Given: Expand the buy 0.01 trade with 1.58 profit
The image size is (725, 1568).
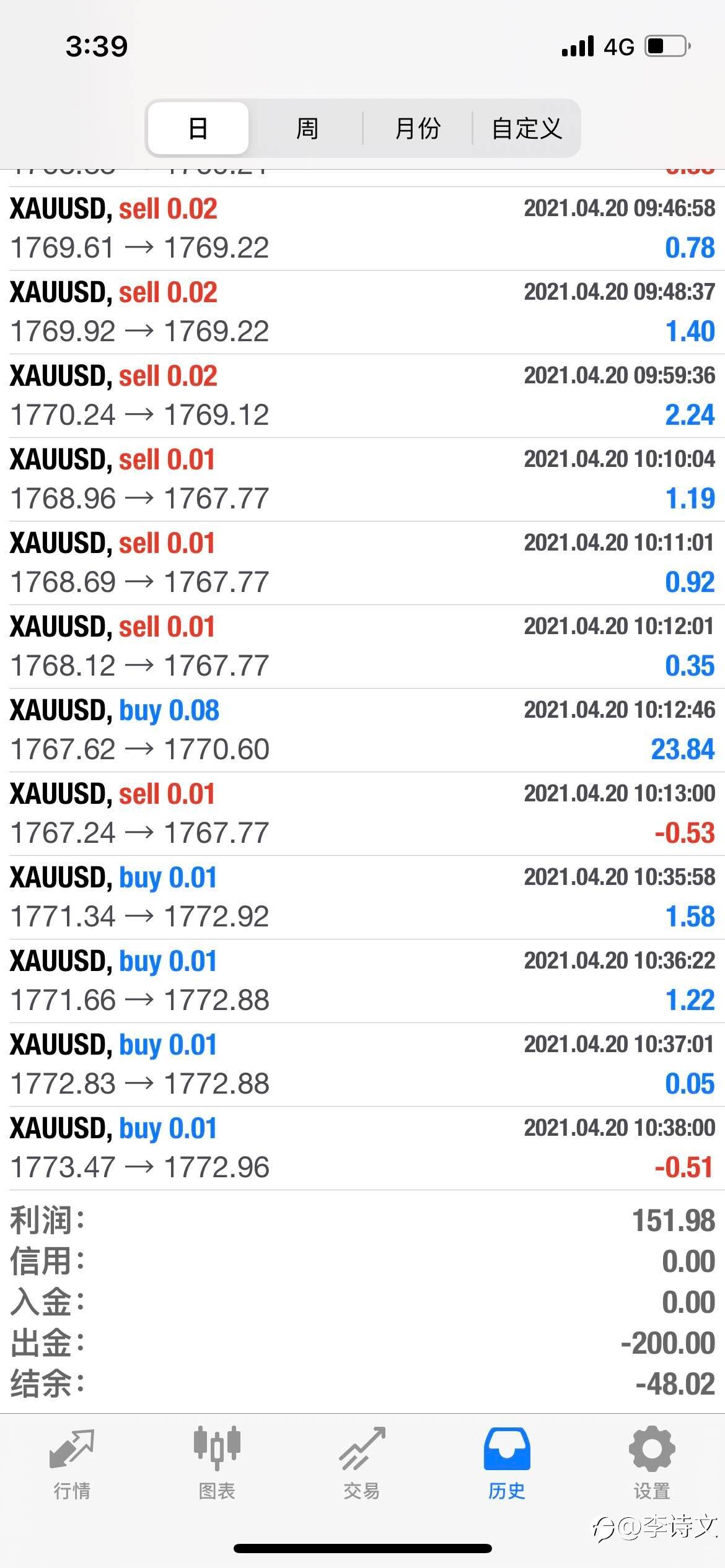Looking at the screenshot, I should click(x=362, y=897).
